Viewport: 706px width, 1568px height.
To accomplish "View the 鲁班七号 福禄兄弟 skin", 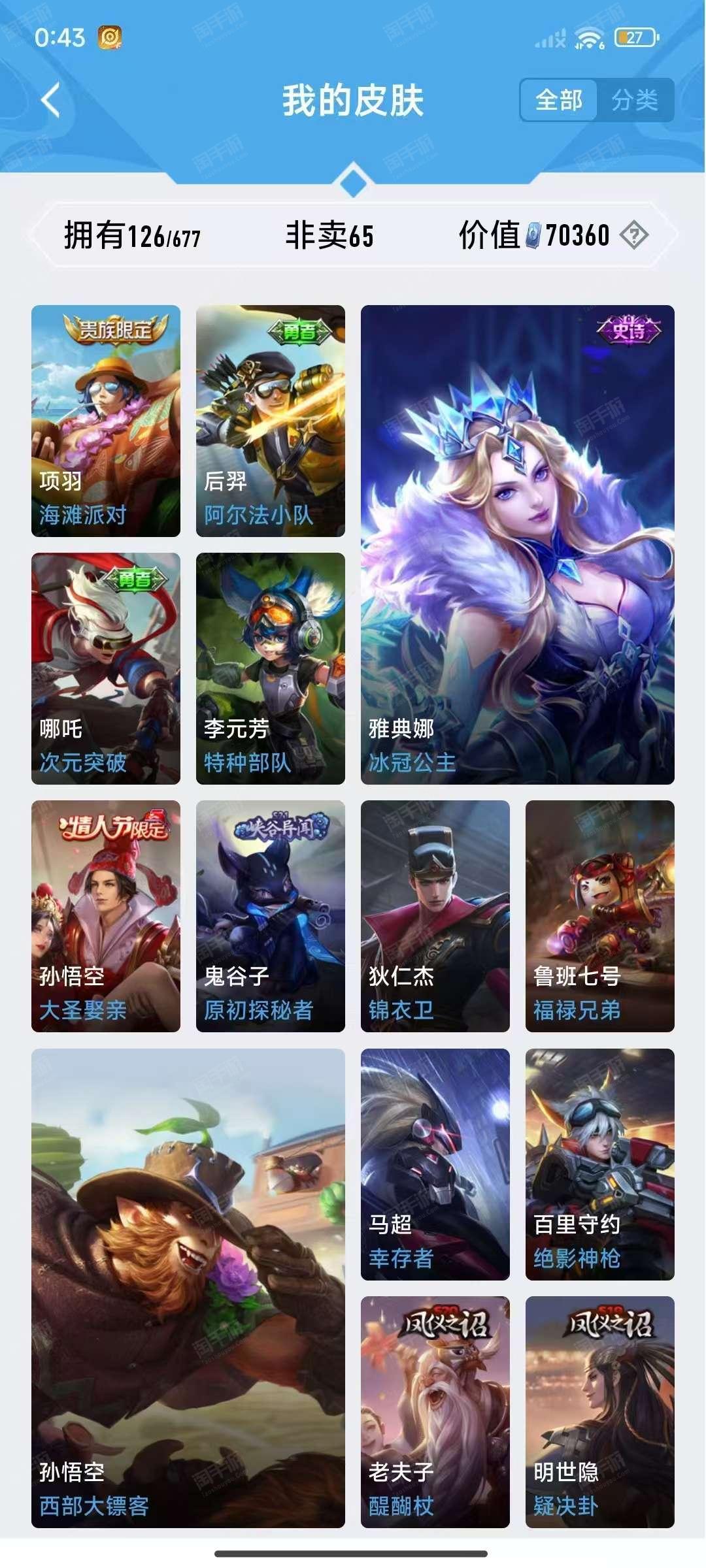I will pos(600,916).
